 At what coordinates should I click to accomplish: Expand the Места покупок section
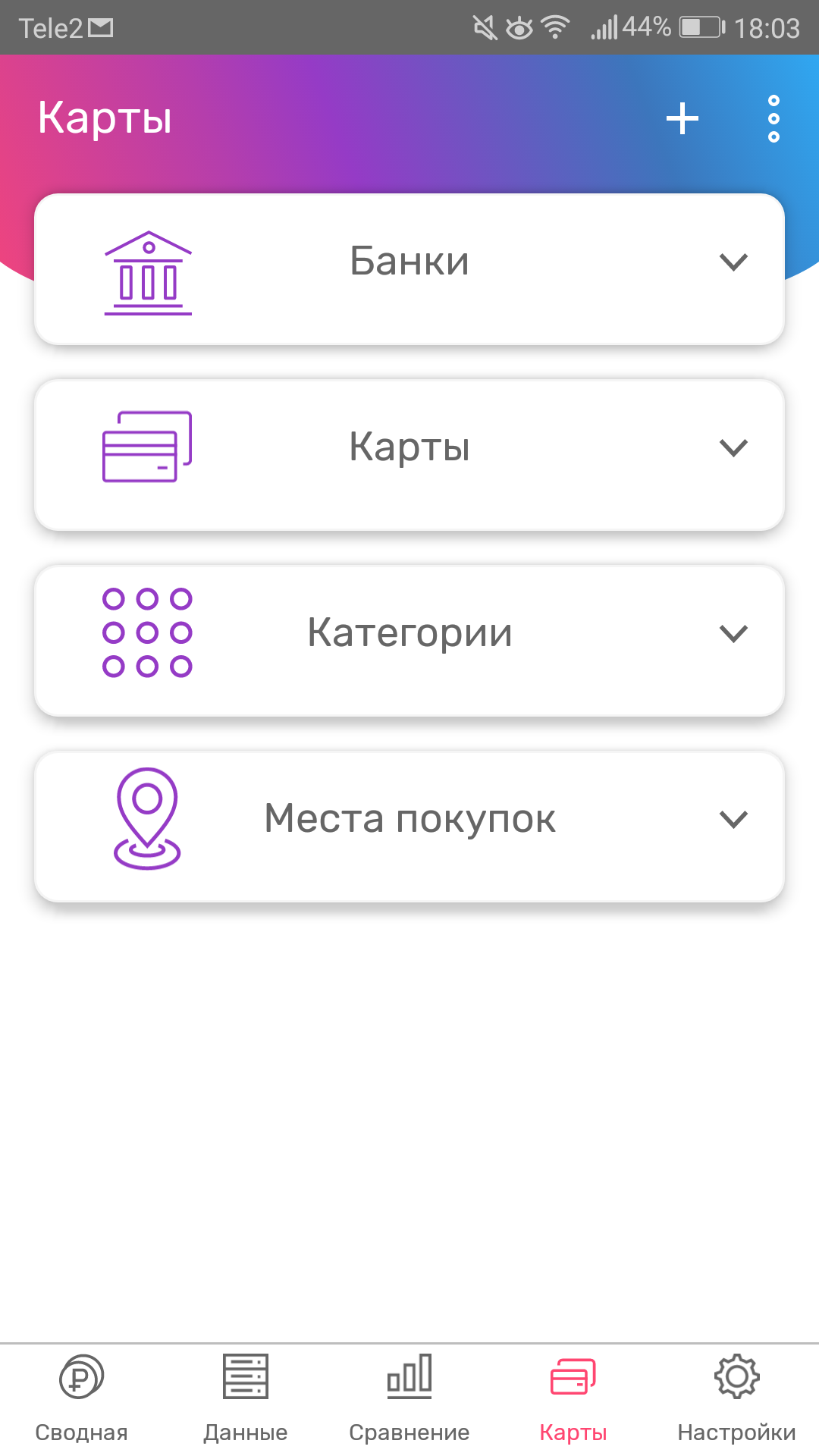tap(409, 826)
